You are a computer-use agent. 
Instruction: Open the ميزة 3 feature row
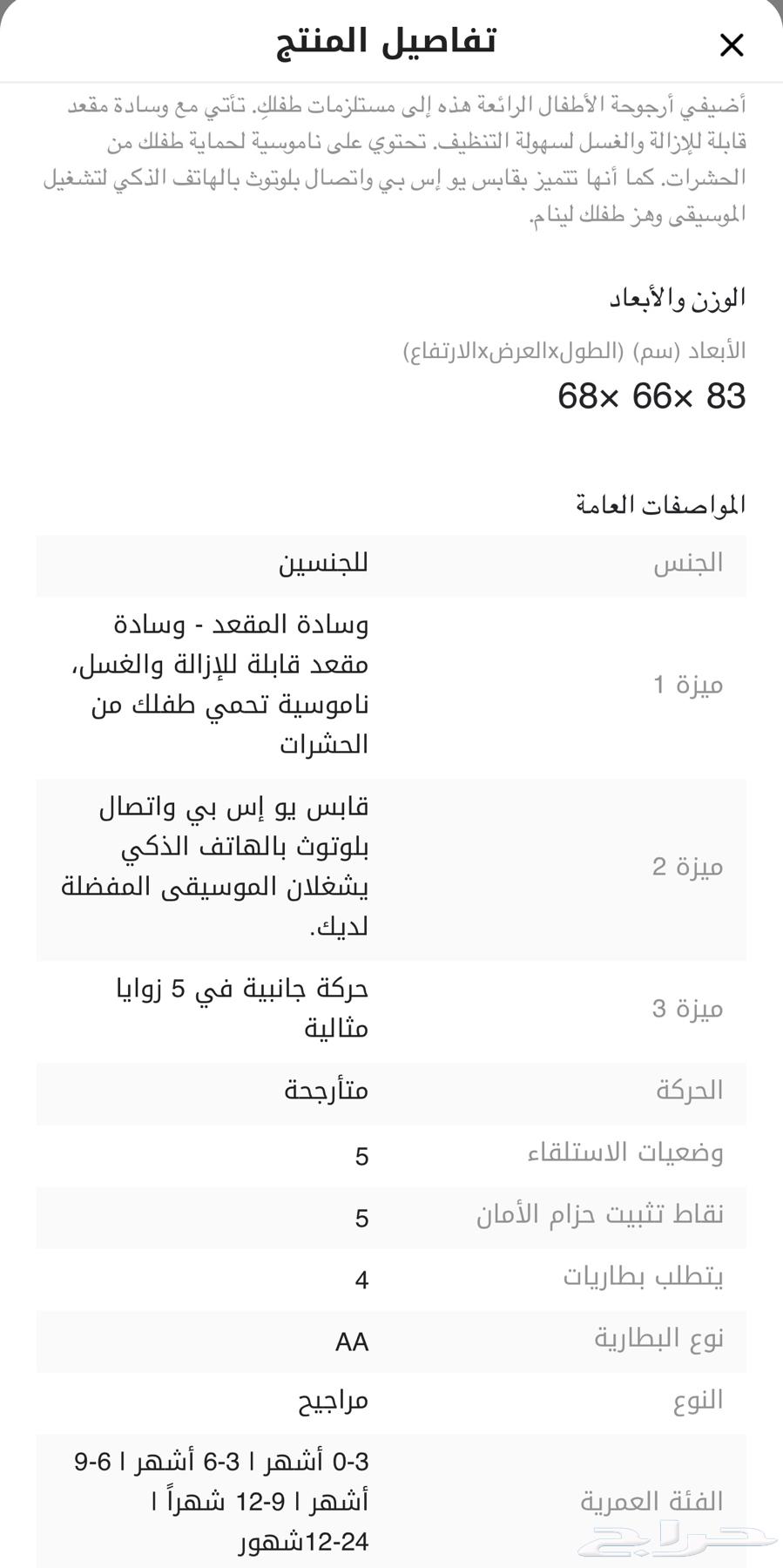pyautogui.click(x=392, y=1008)
